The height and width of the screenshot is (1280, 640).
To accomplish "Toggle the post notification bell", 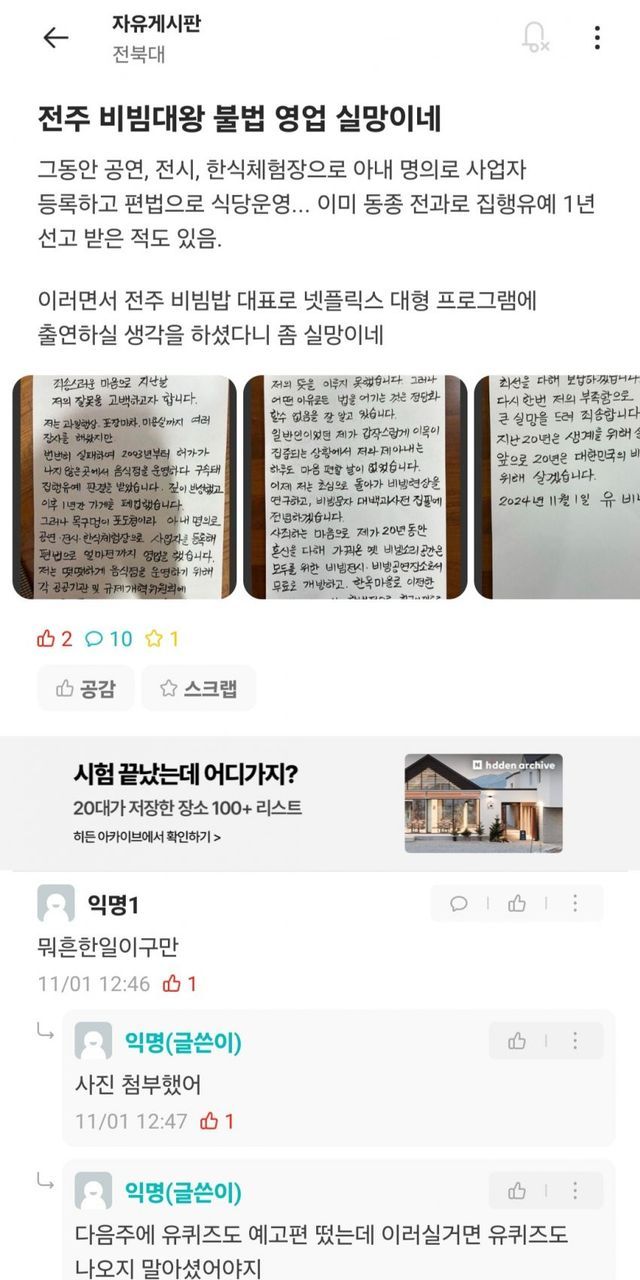I will point(535,38).
